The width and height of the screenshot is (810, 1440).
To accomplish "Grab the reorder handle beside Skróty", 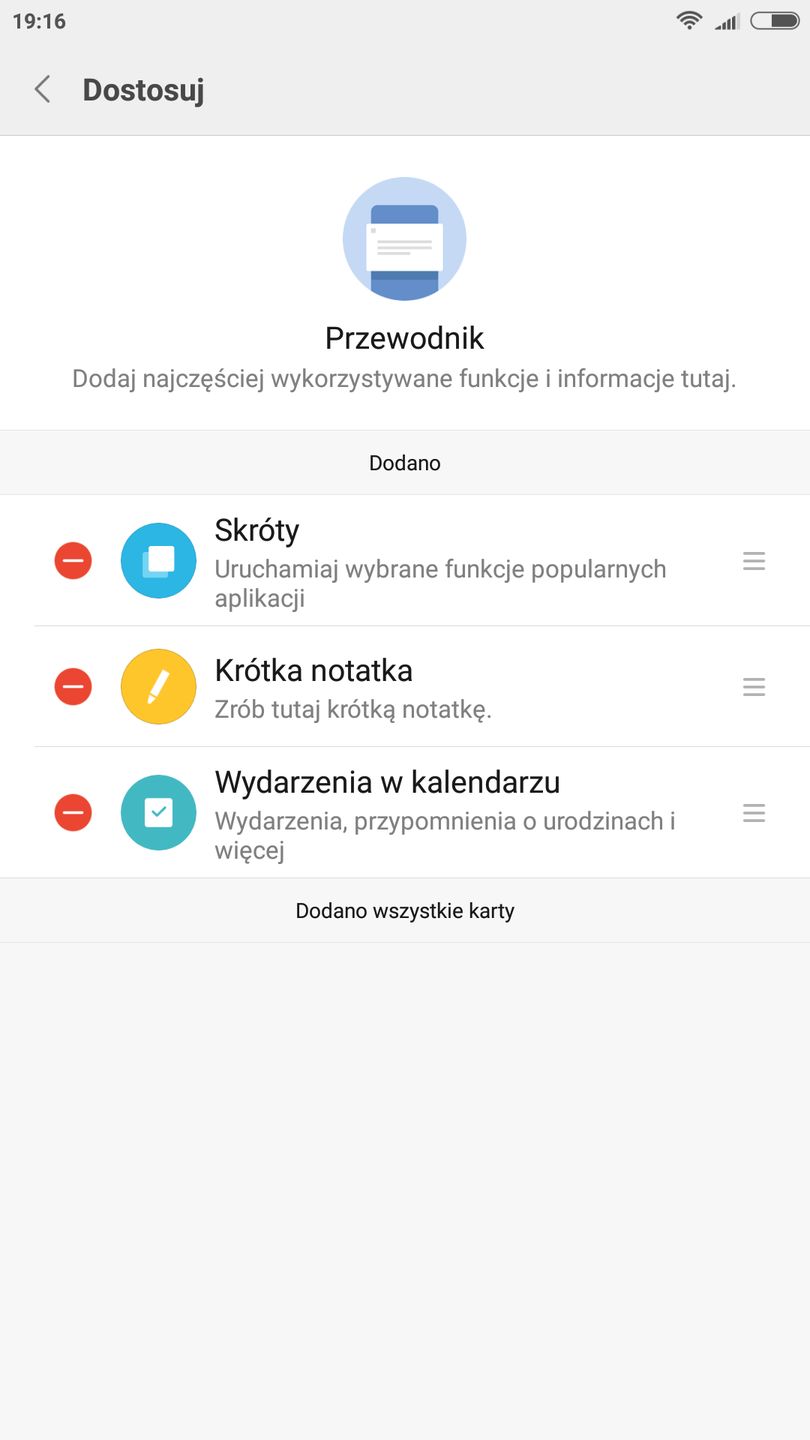I will coord(753,560).
